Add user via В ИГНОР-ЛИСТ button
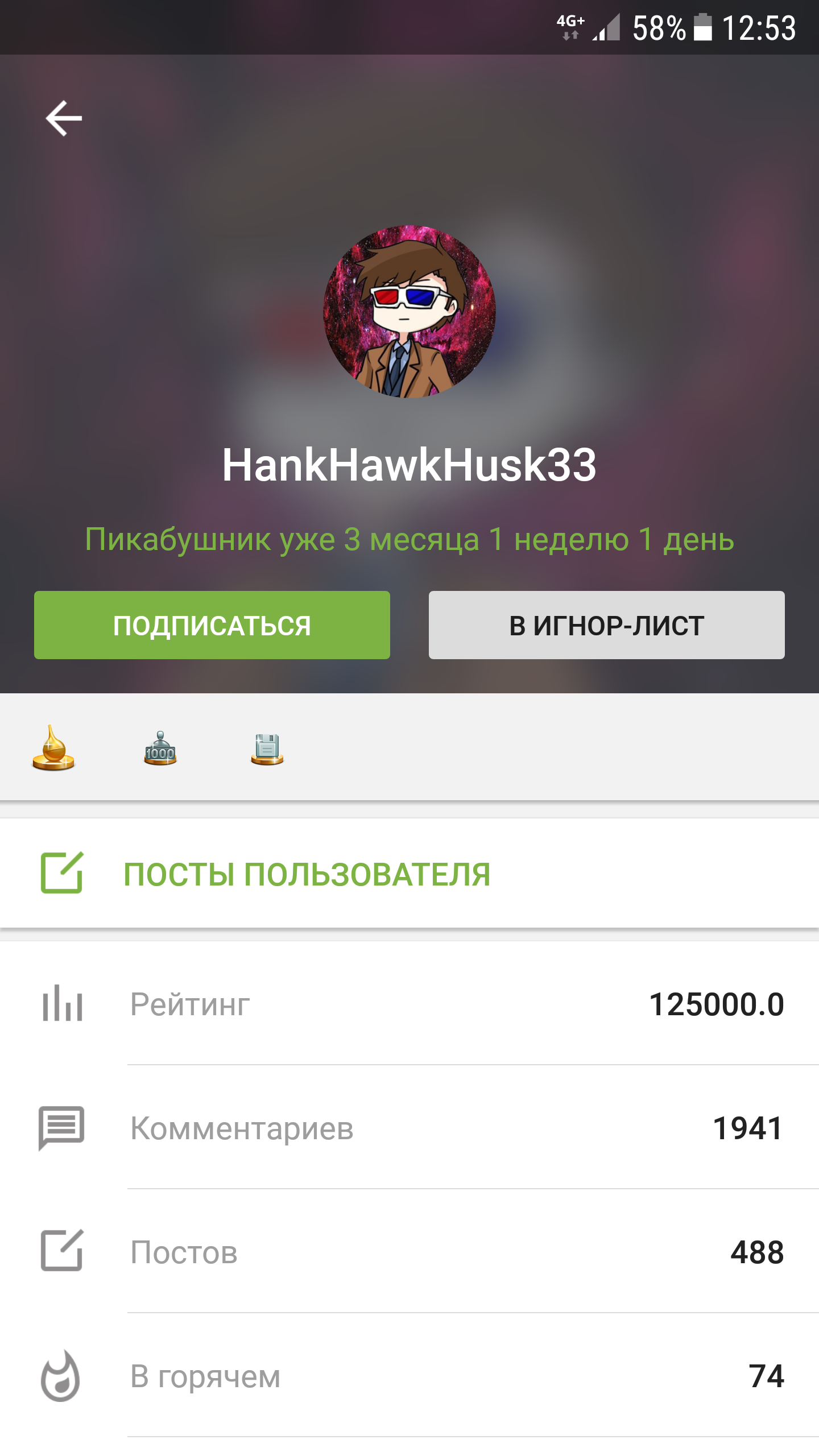Image resolution: width=819 pixels, height=1456 pixels. [606, 625]
